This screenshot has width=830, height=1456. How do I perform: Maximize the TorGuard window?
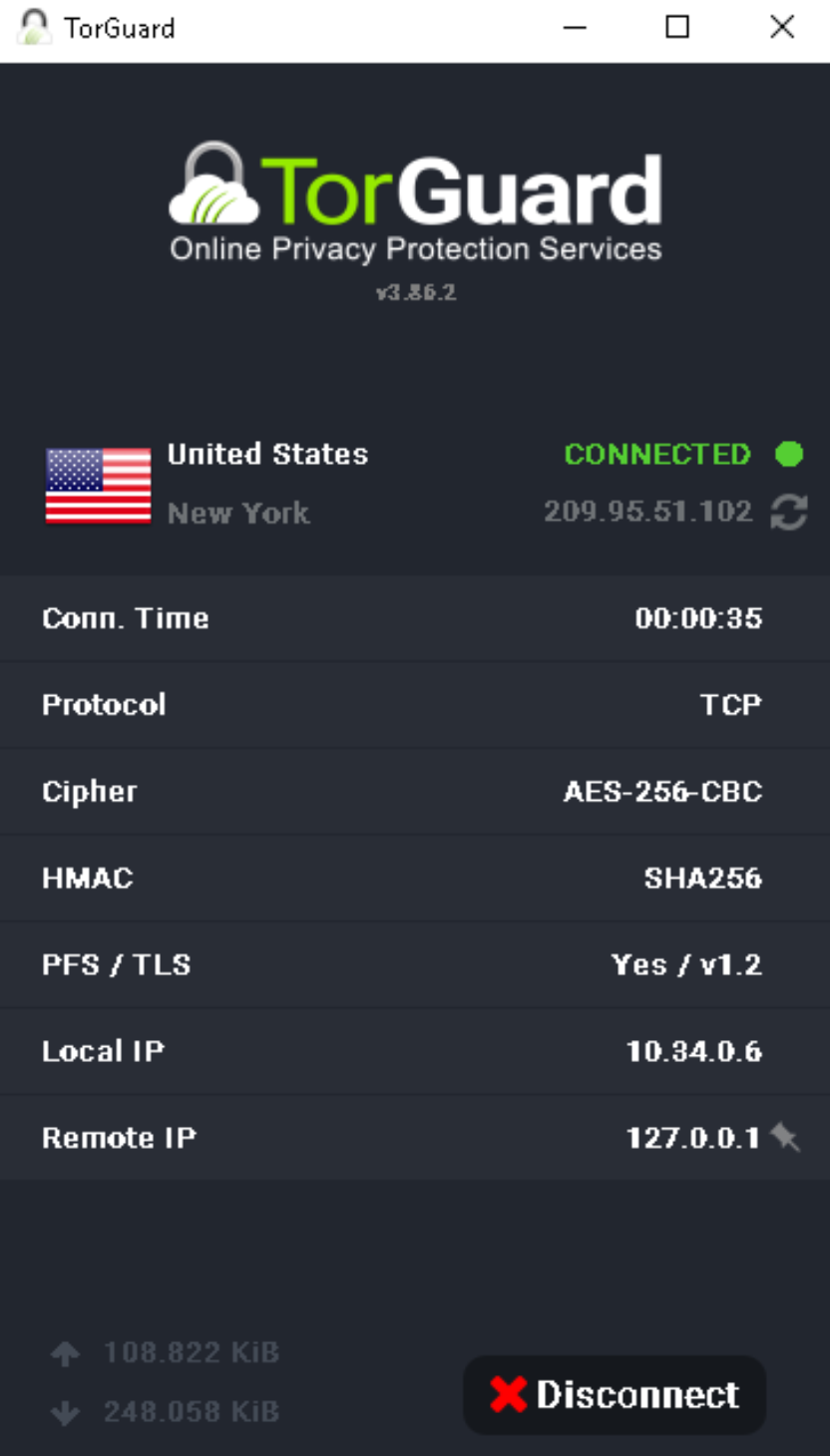pos(677,28)
